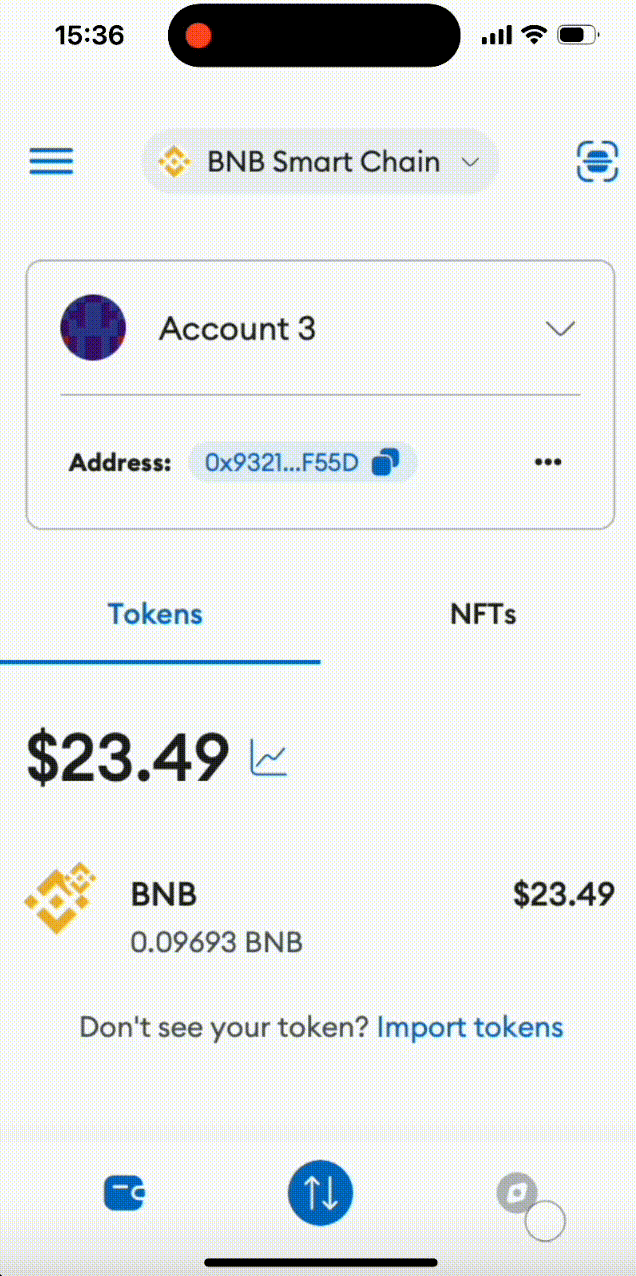This screenshot has height=1276, width=636.
Task: Open the hamburger menu
Action: pyautogui.click(x=51, y=162)
